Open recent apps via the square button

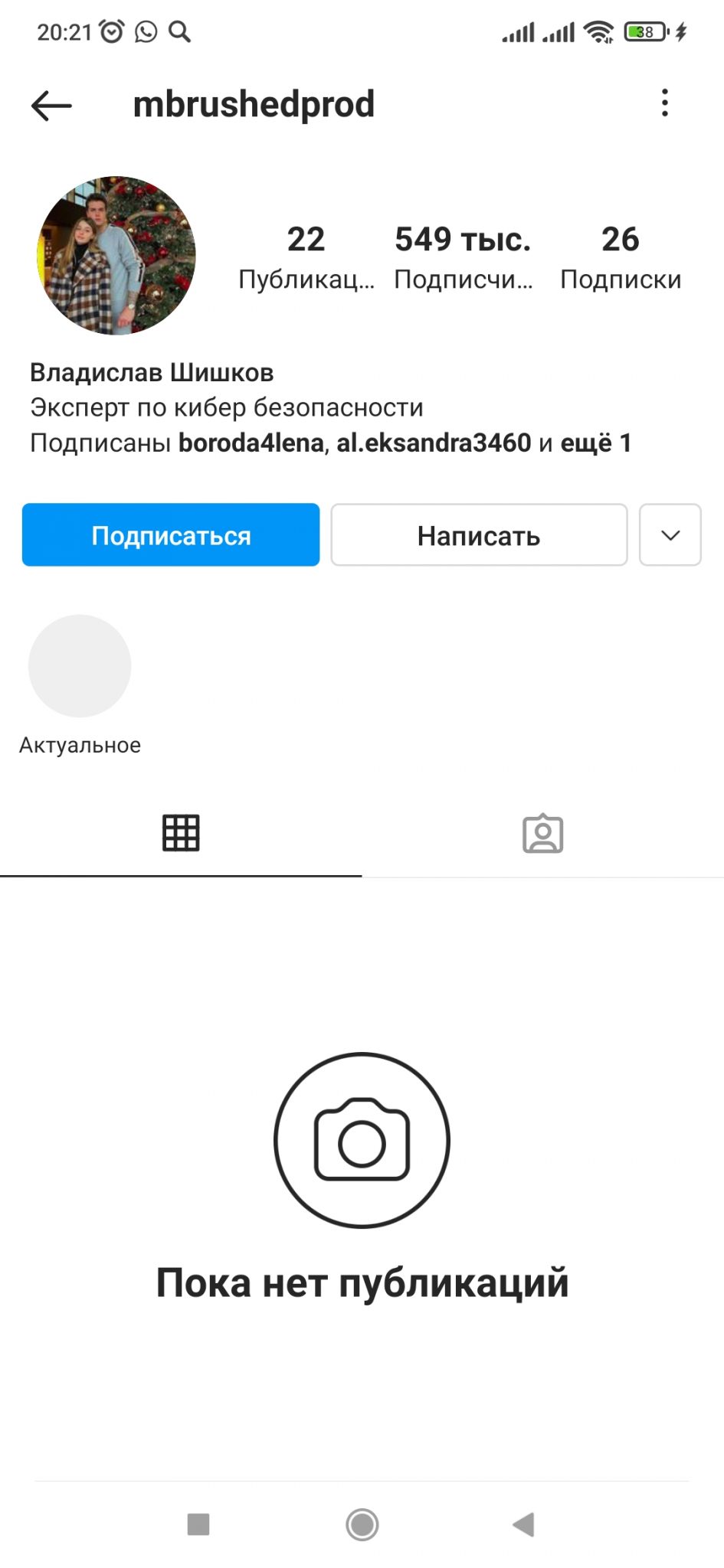(198, 1524)
